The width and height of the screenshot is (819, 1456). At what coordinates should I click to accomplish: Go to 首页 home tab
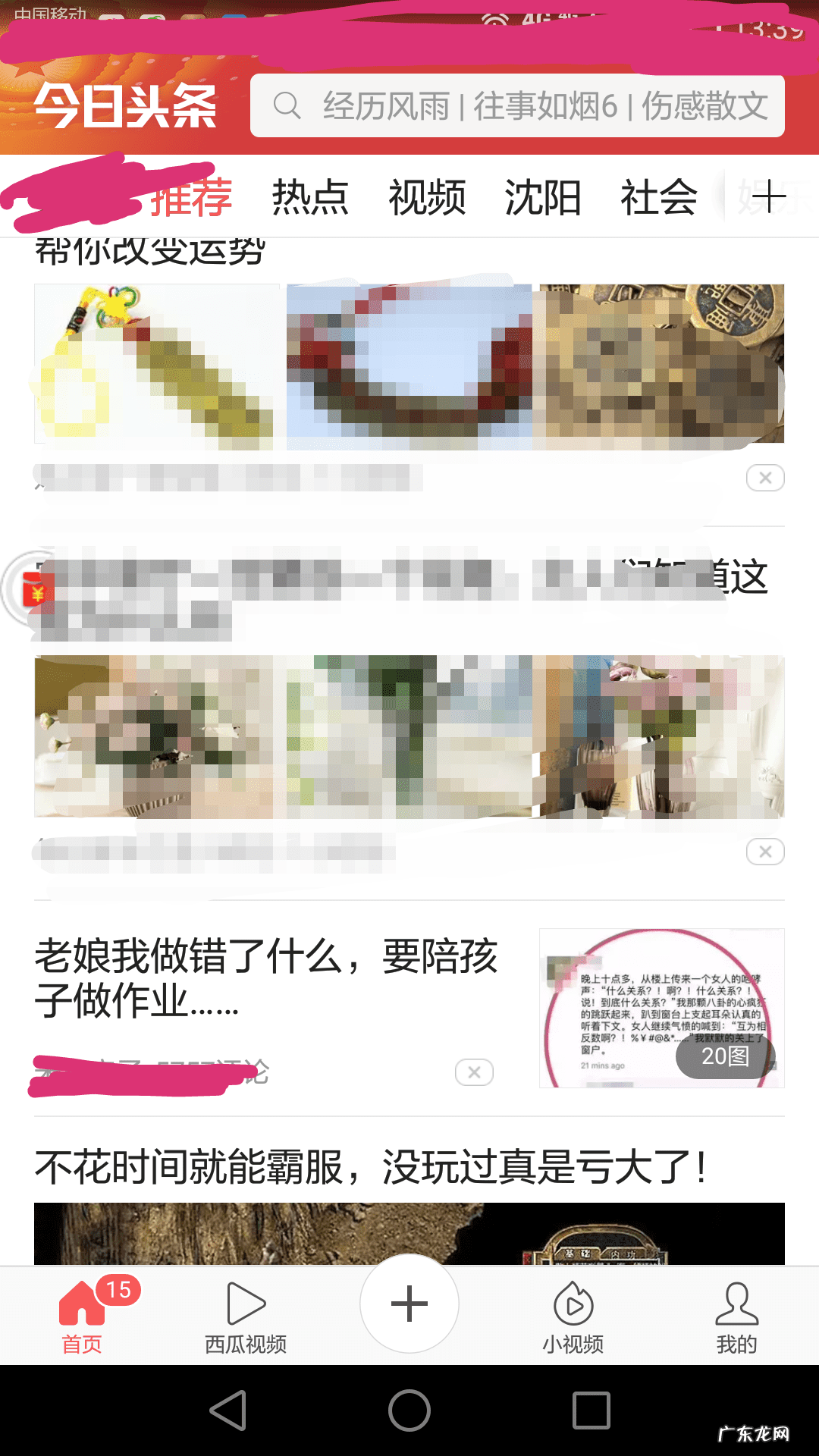pyautogui.click(x=82, y=1316)
